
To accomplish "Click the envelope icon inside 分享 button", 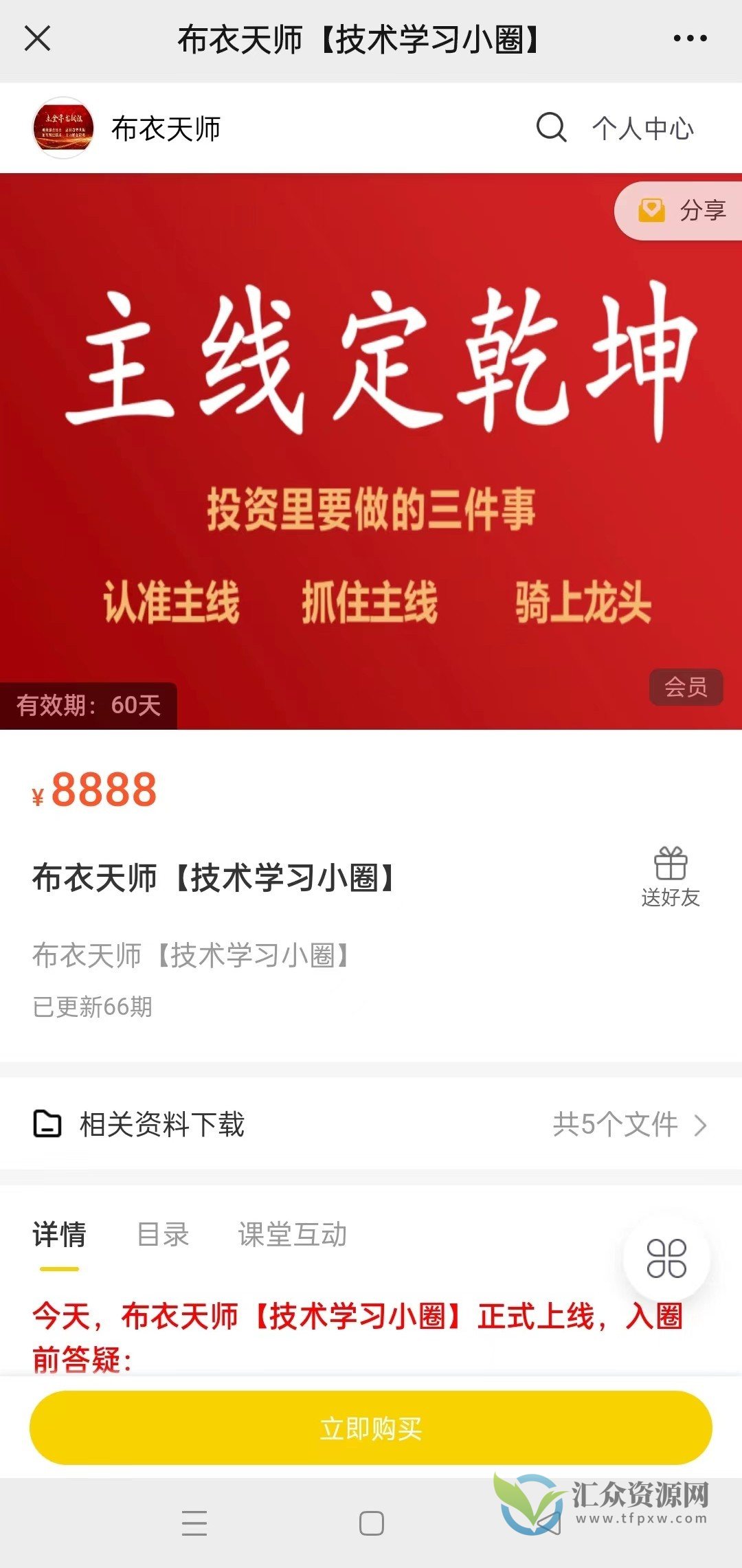I will click(x=652, y=211).
